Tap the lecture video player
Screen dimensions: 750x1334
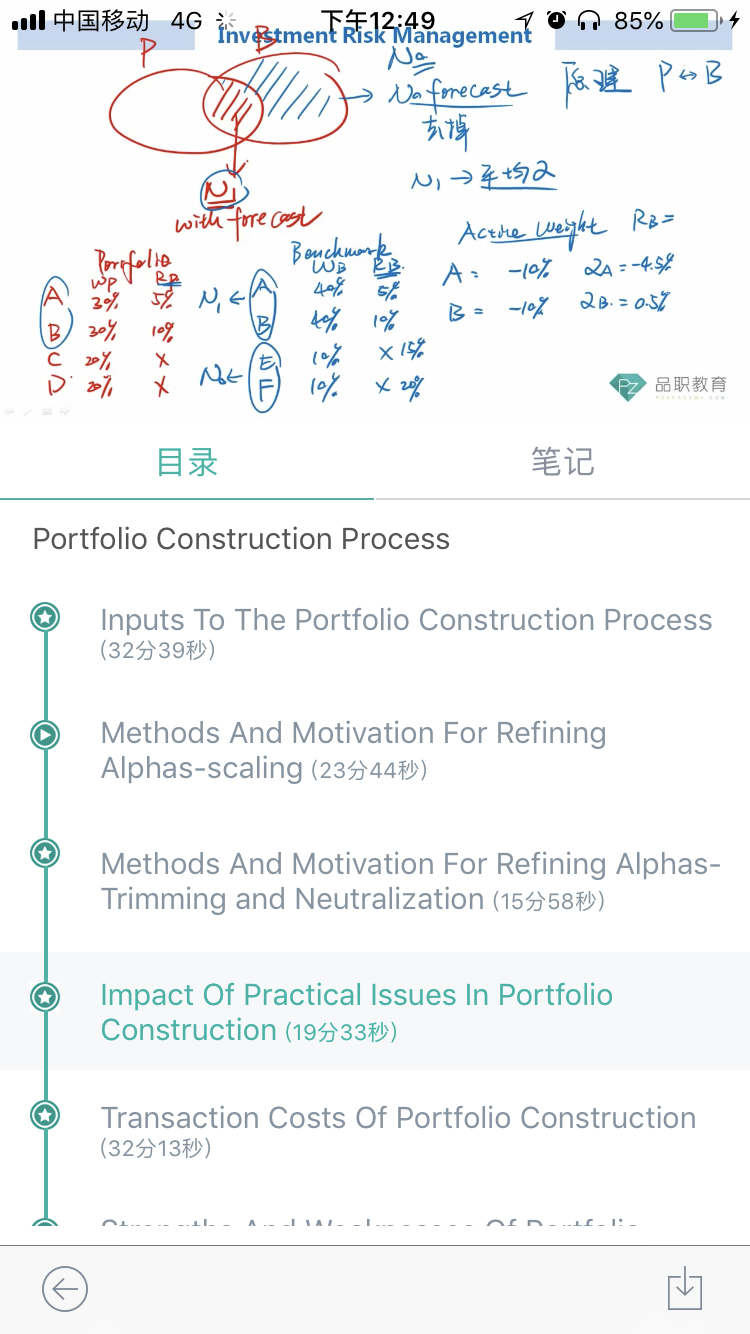(x=375, y=210)
